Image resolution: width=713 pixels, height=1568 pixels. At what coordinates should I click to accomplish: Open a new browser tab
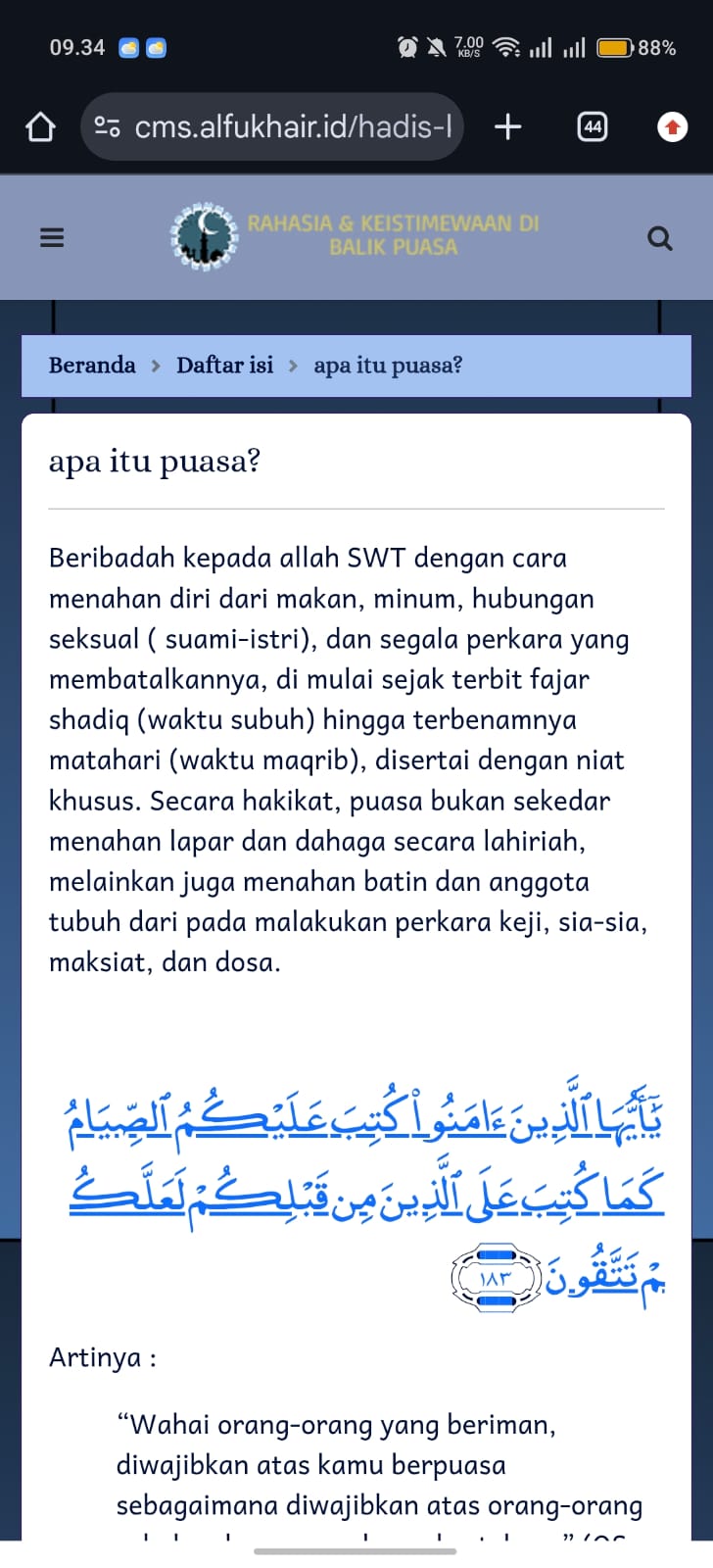[x=508, y=126]
